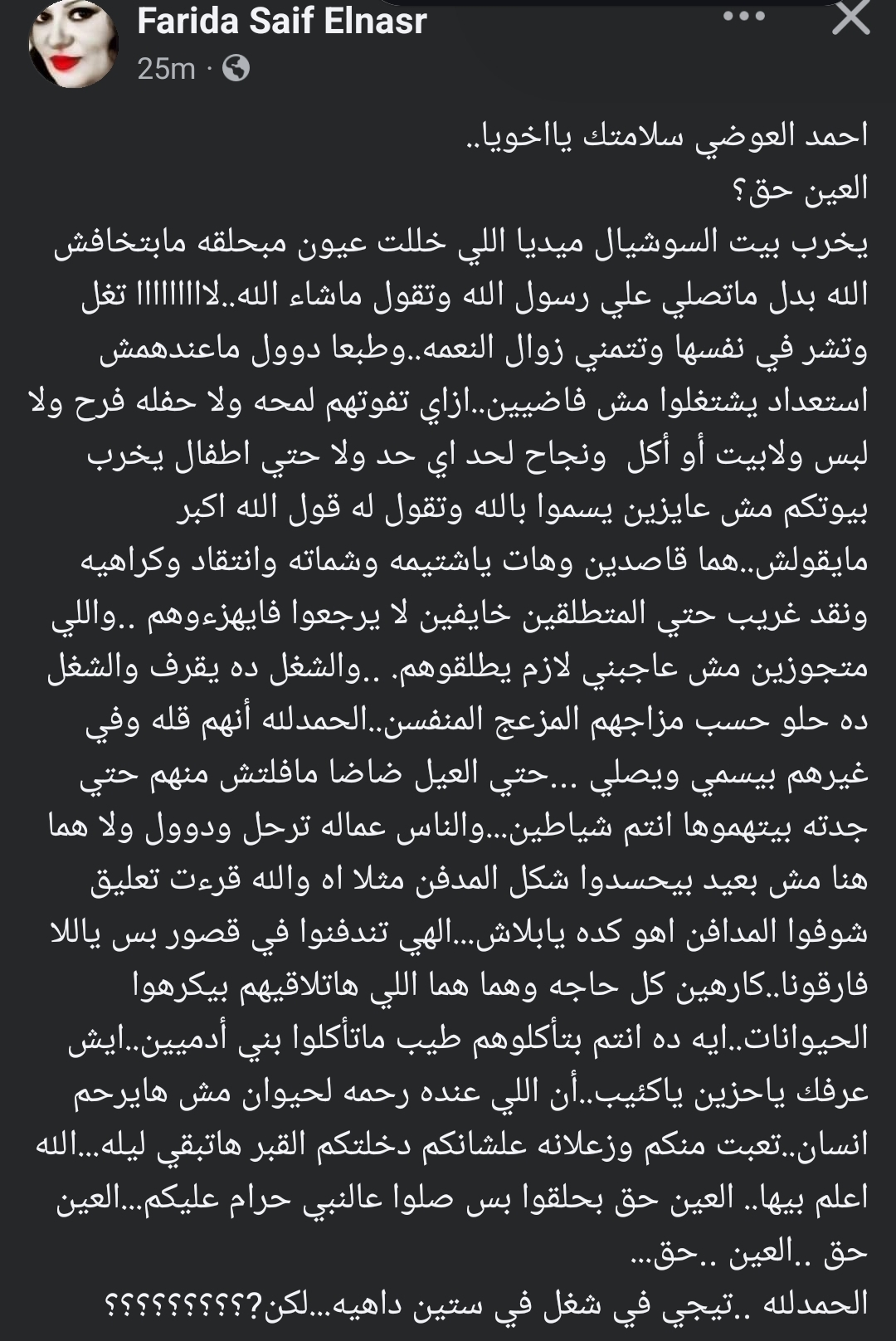Open the Farida Saif Elnasr profile name
The width and height of the screenshot is (896, 1341).
[281, 21]
